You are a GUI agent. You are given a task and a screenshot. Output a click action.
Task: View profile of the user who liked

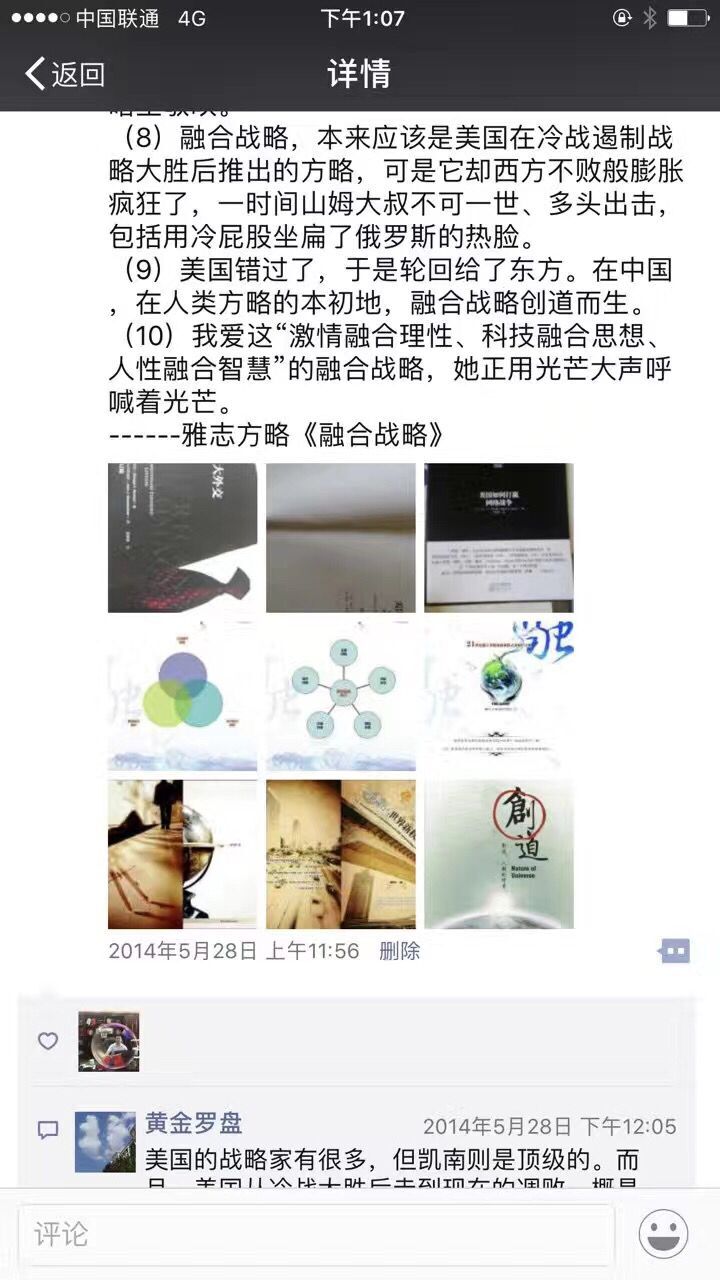click(x=109, y=1041)
